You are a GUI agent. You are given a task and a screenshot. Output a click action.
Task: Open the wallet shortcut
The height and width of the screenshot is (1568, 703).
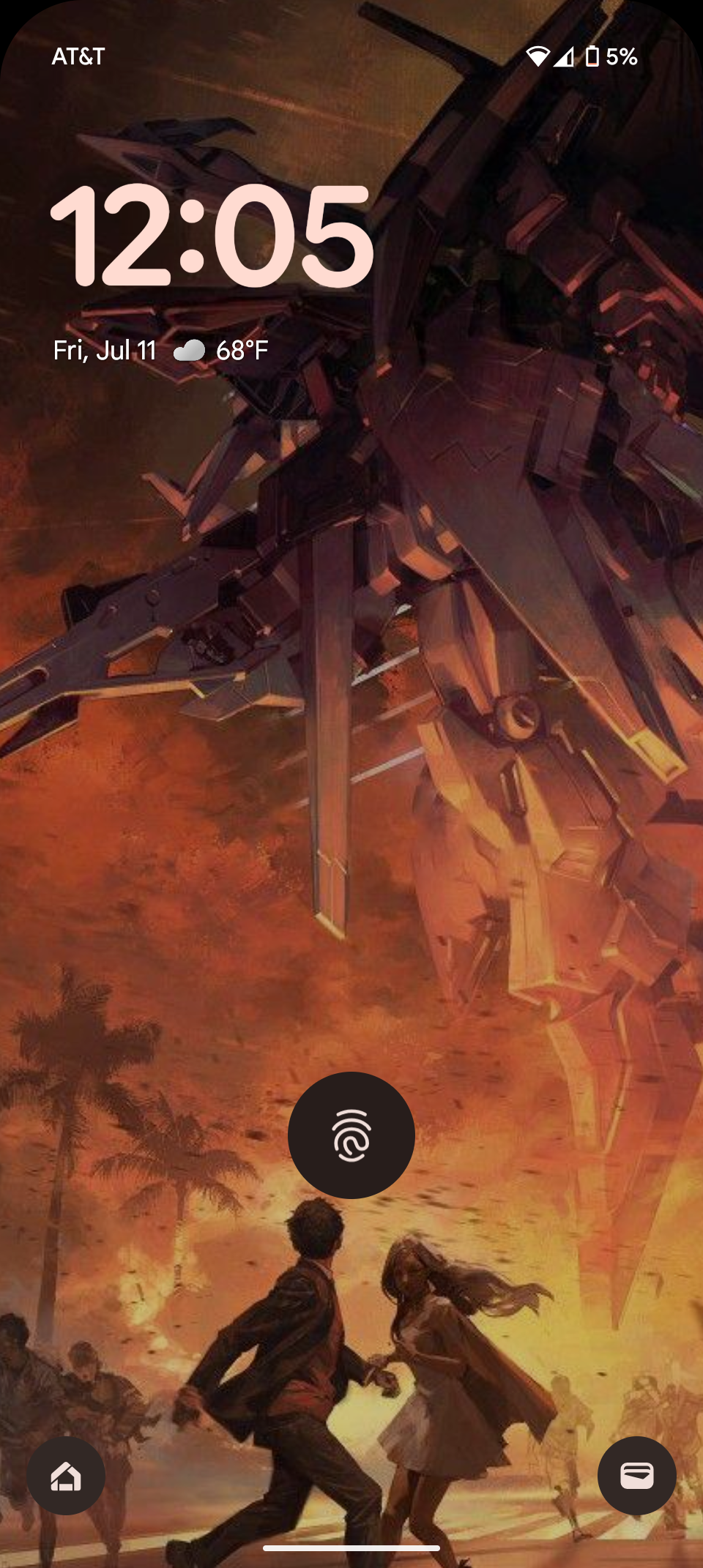637,1476
